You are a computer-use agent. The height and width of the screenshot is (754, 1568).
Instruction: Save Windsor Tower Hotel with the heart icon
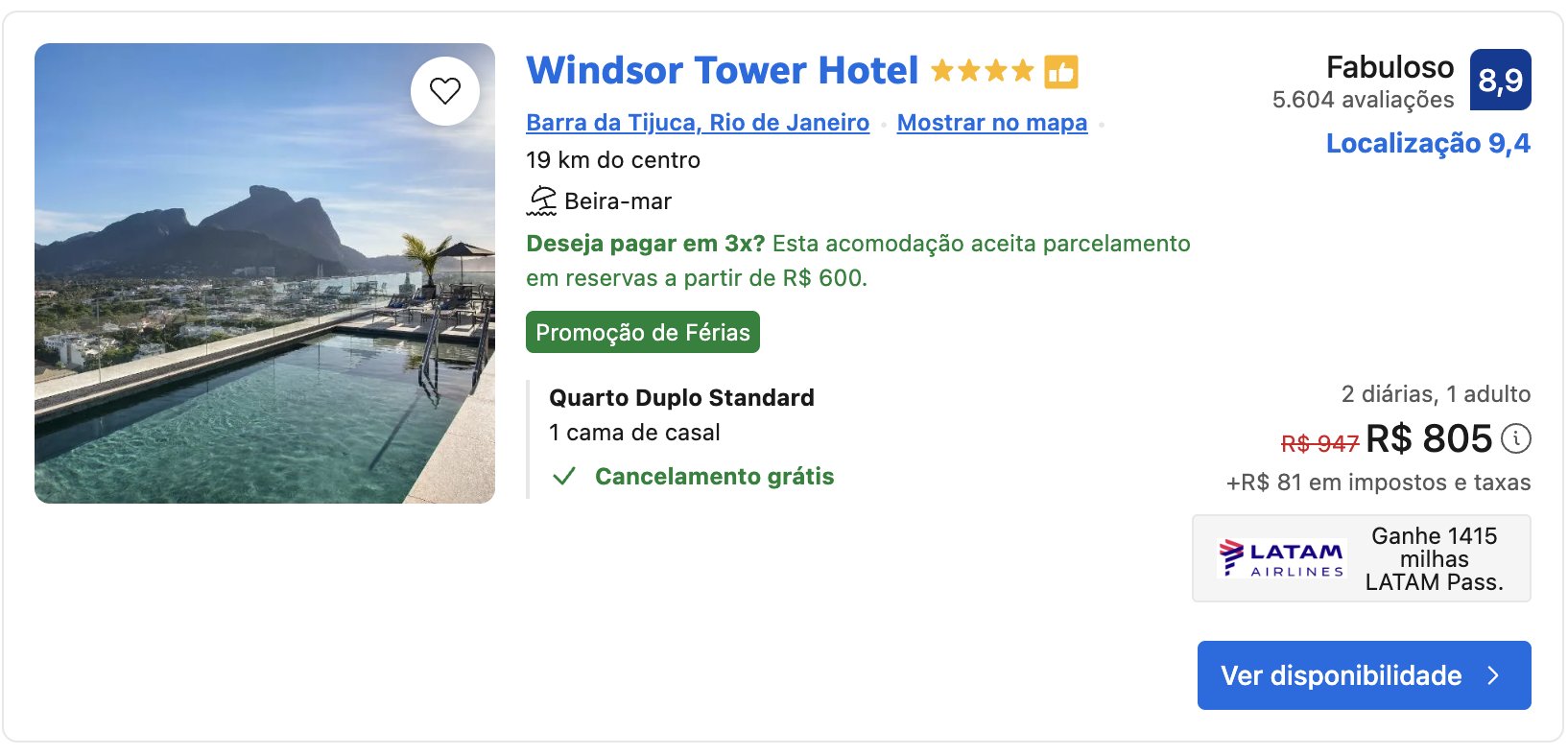click(444, 91)
